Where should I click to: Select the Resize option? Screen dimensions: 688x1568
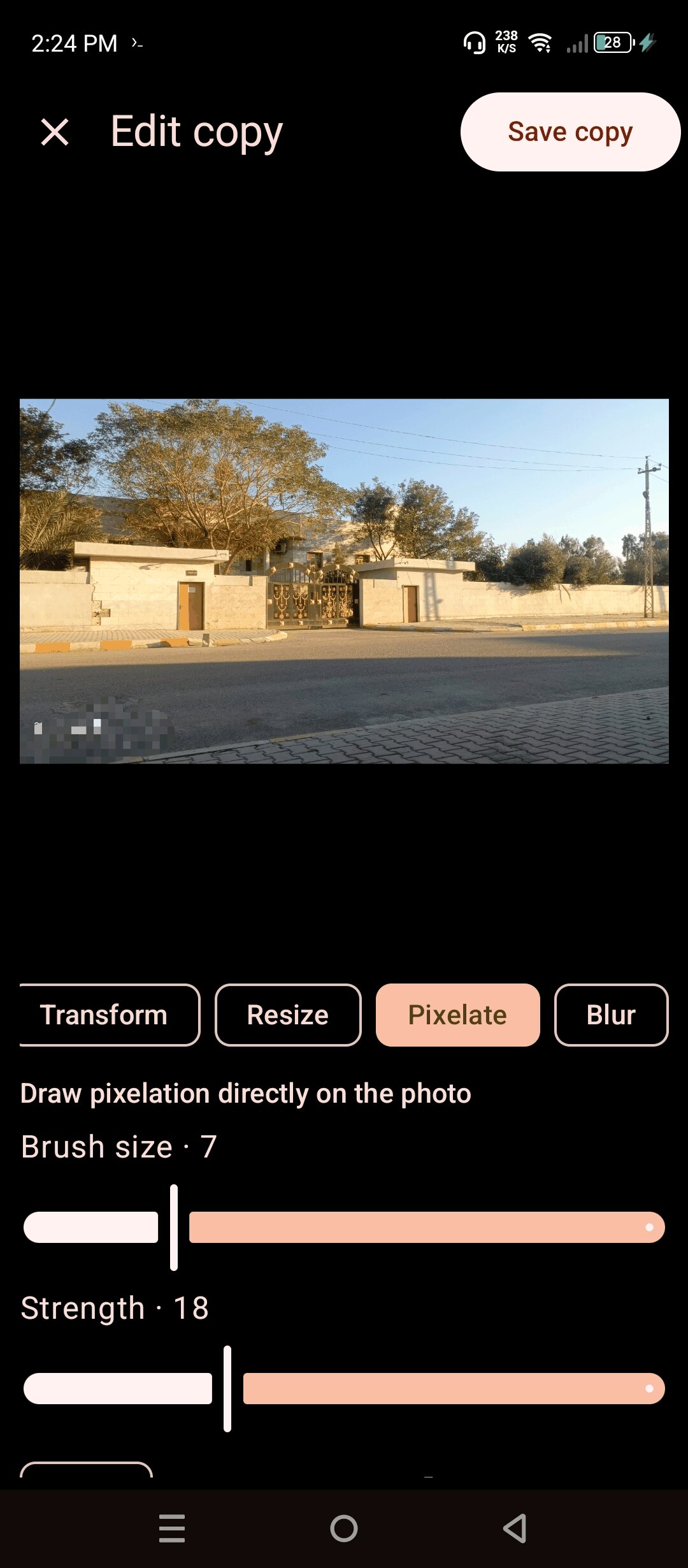click(x=288, y=1015)
